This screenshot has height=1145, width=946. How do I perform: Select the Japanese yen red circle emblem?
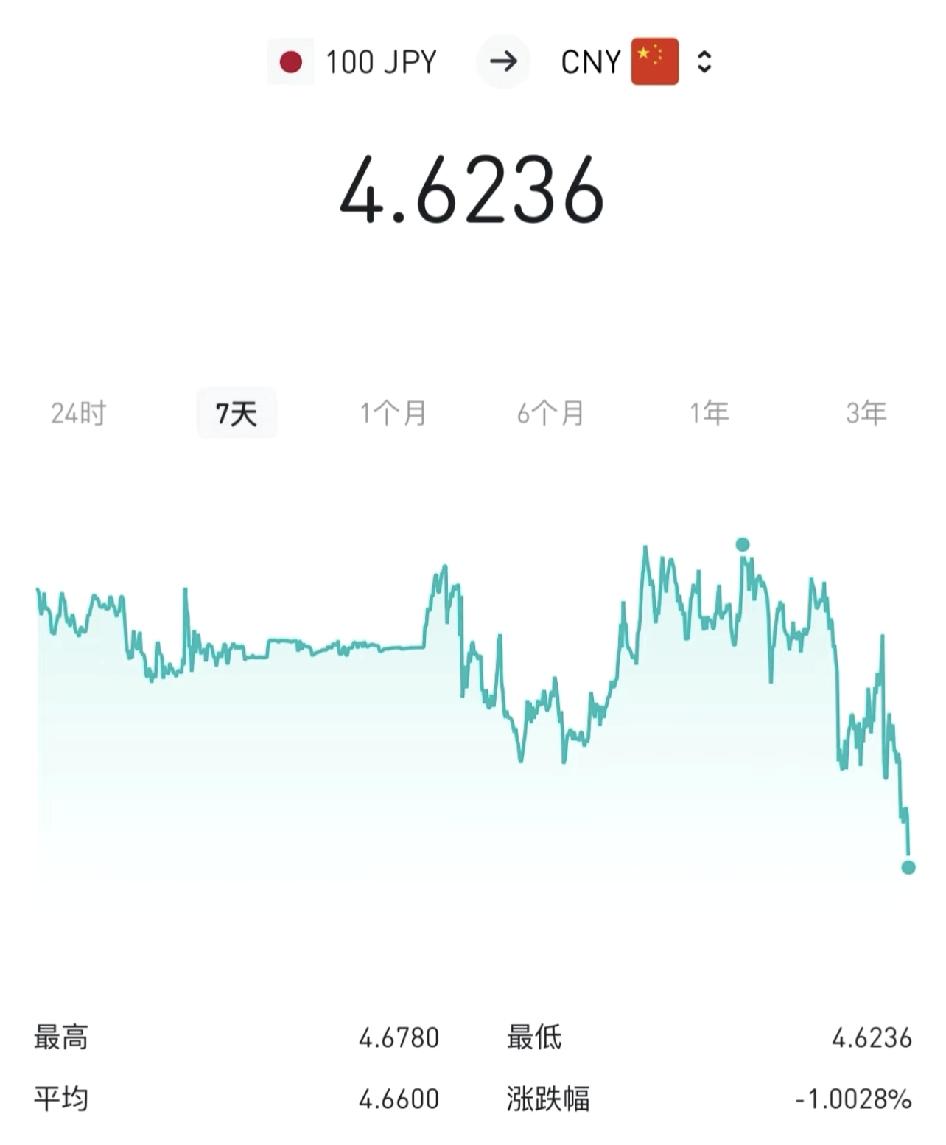pyautogui.click(x=291, y=62)
